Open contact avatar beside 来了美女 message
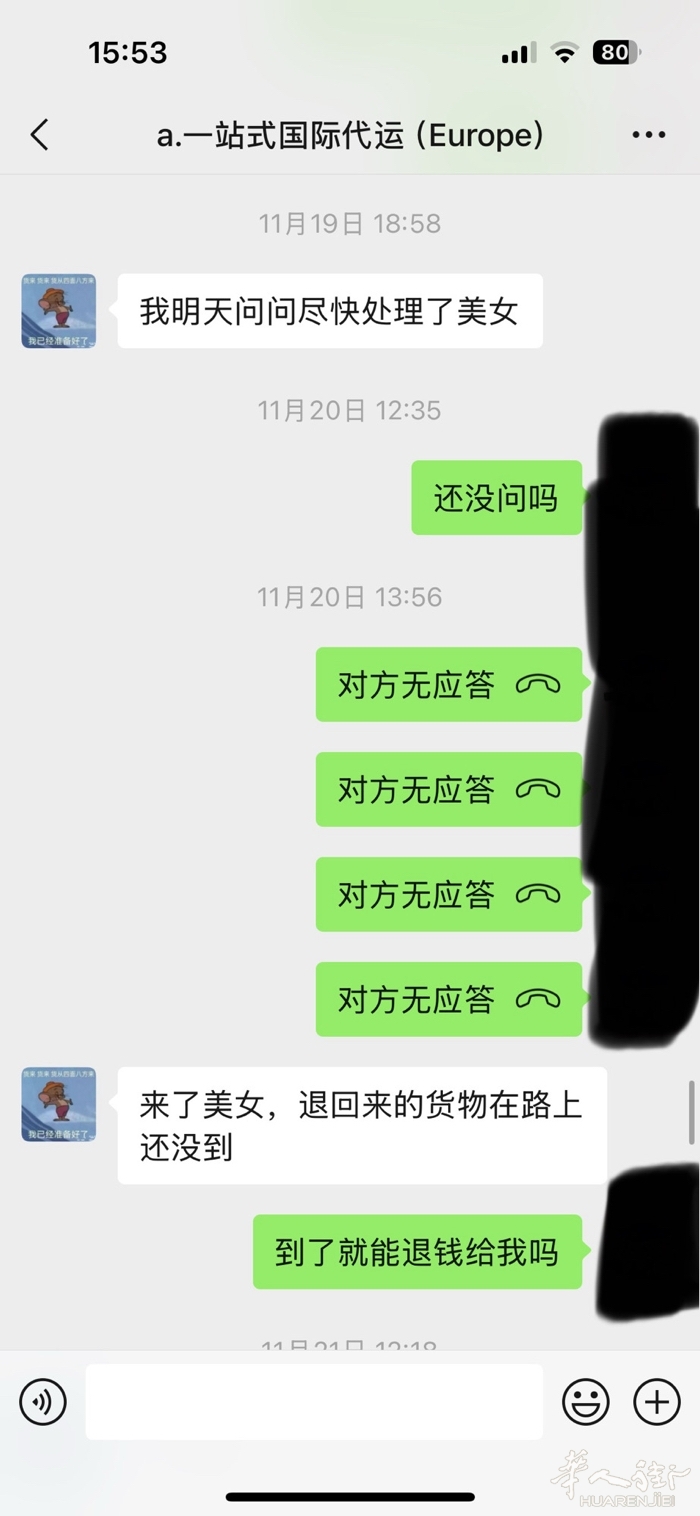 [x=59, y=1104]
